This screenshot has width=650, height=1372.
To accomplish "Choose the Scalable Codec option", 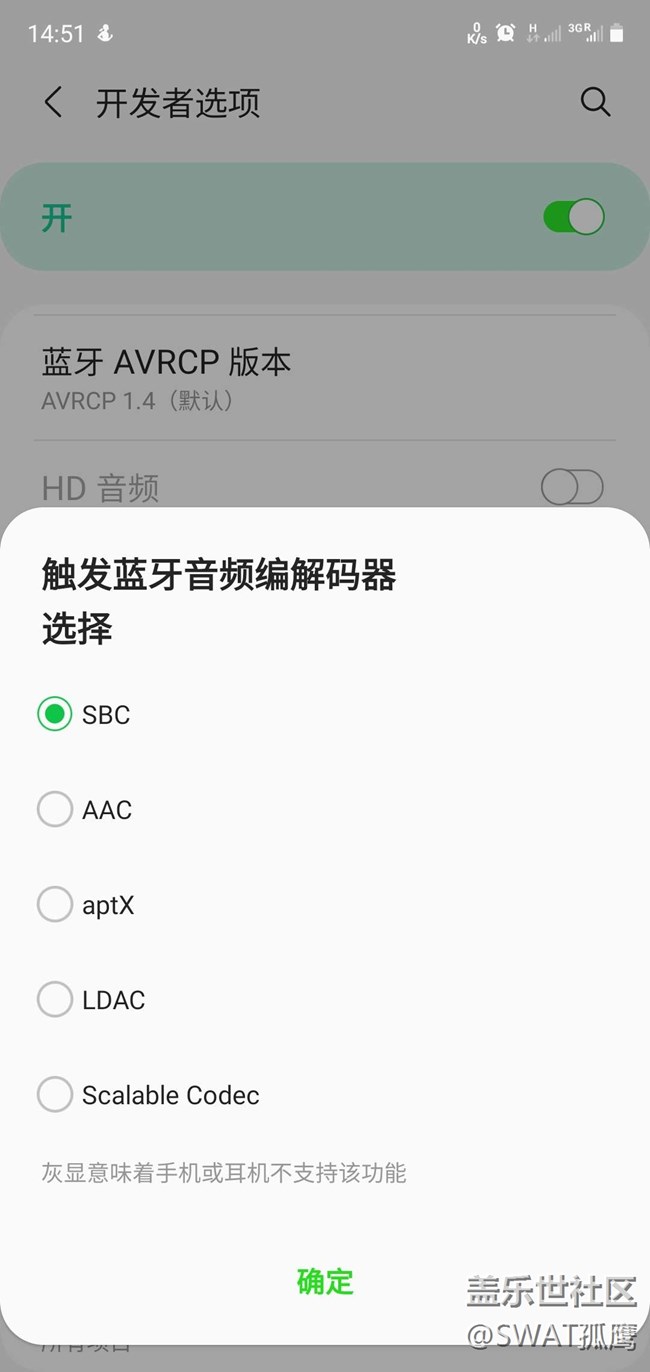I will point(55,1094).
